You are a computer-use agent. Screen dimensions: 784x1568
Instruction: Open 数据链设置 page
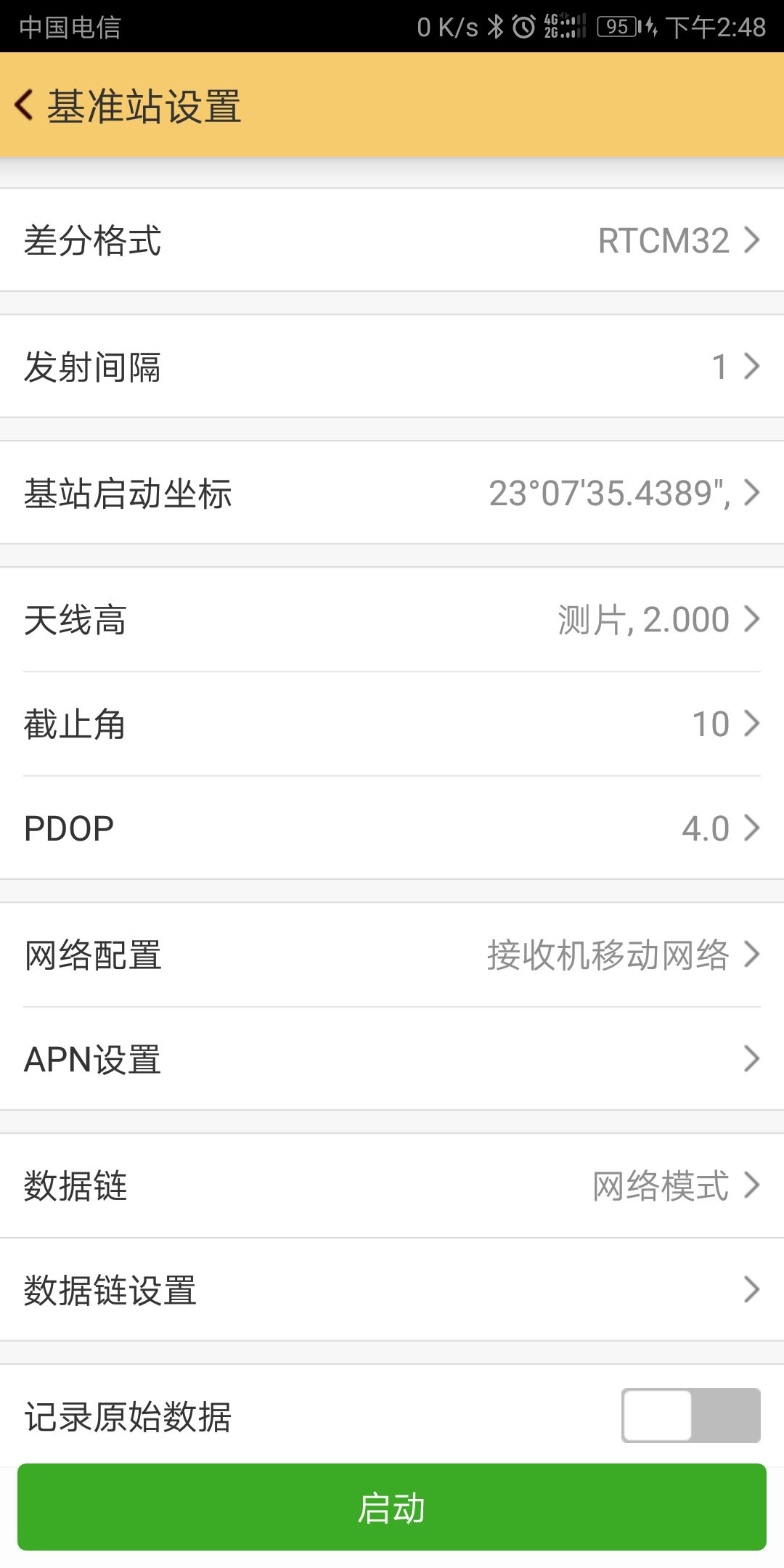pyautogui.click(x=392, y=1290)
